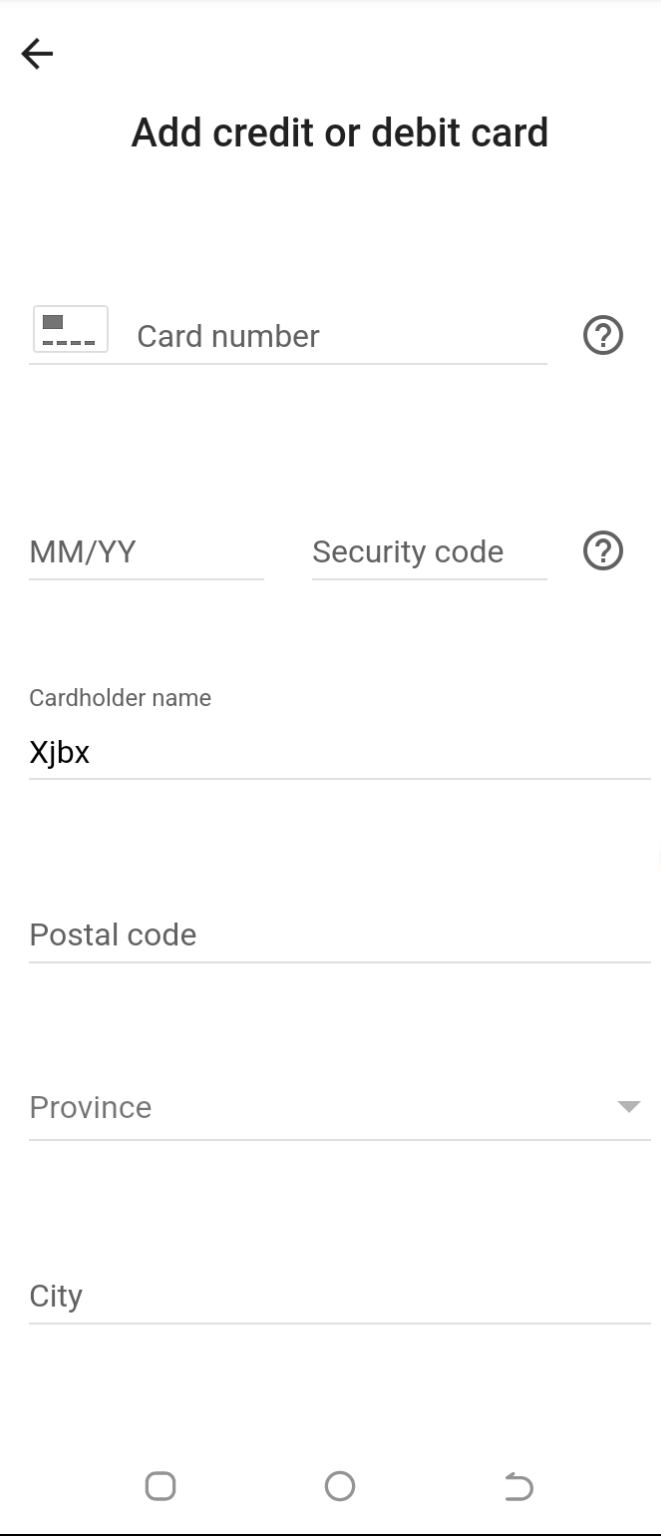Image resolution: width=661 pixels, height=1536 pixels.
Task: Focus the Security code field
Action: 428,552
